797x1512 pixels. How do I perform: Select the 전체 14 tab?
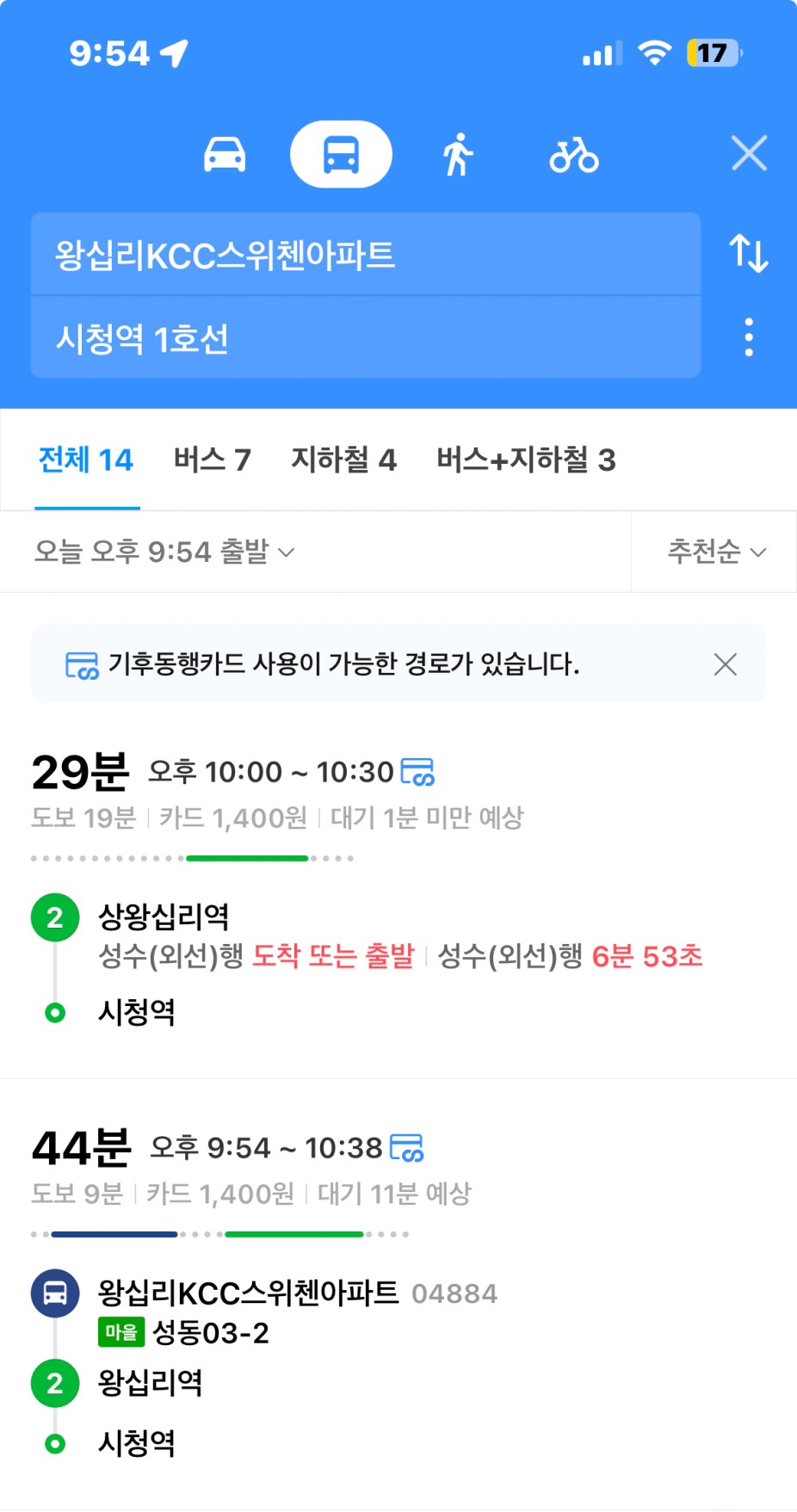pyautogui.click(x=86, y=460)
